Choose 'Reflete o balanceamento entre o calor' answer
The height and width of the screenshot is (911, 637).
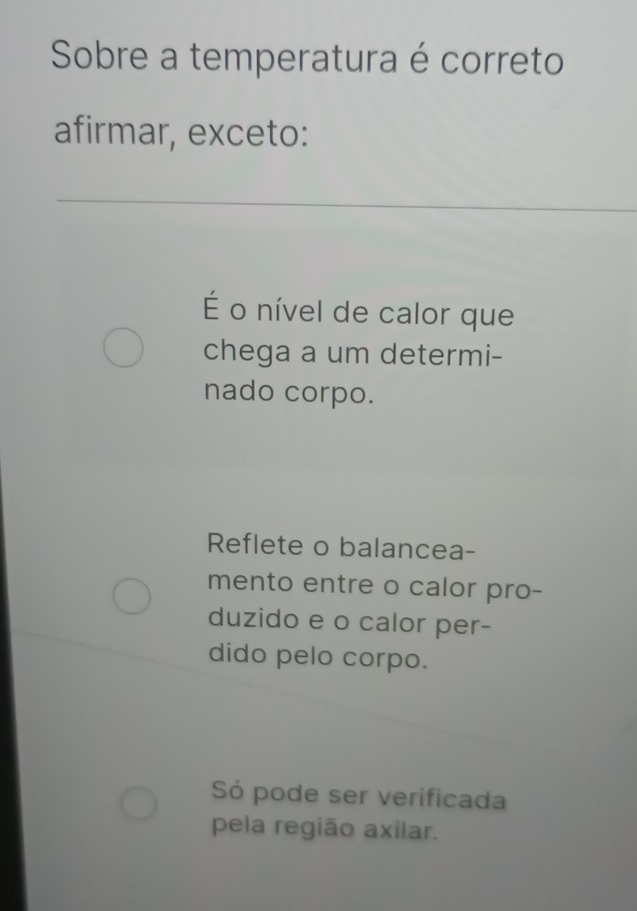tap(130, 597)
